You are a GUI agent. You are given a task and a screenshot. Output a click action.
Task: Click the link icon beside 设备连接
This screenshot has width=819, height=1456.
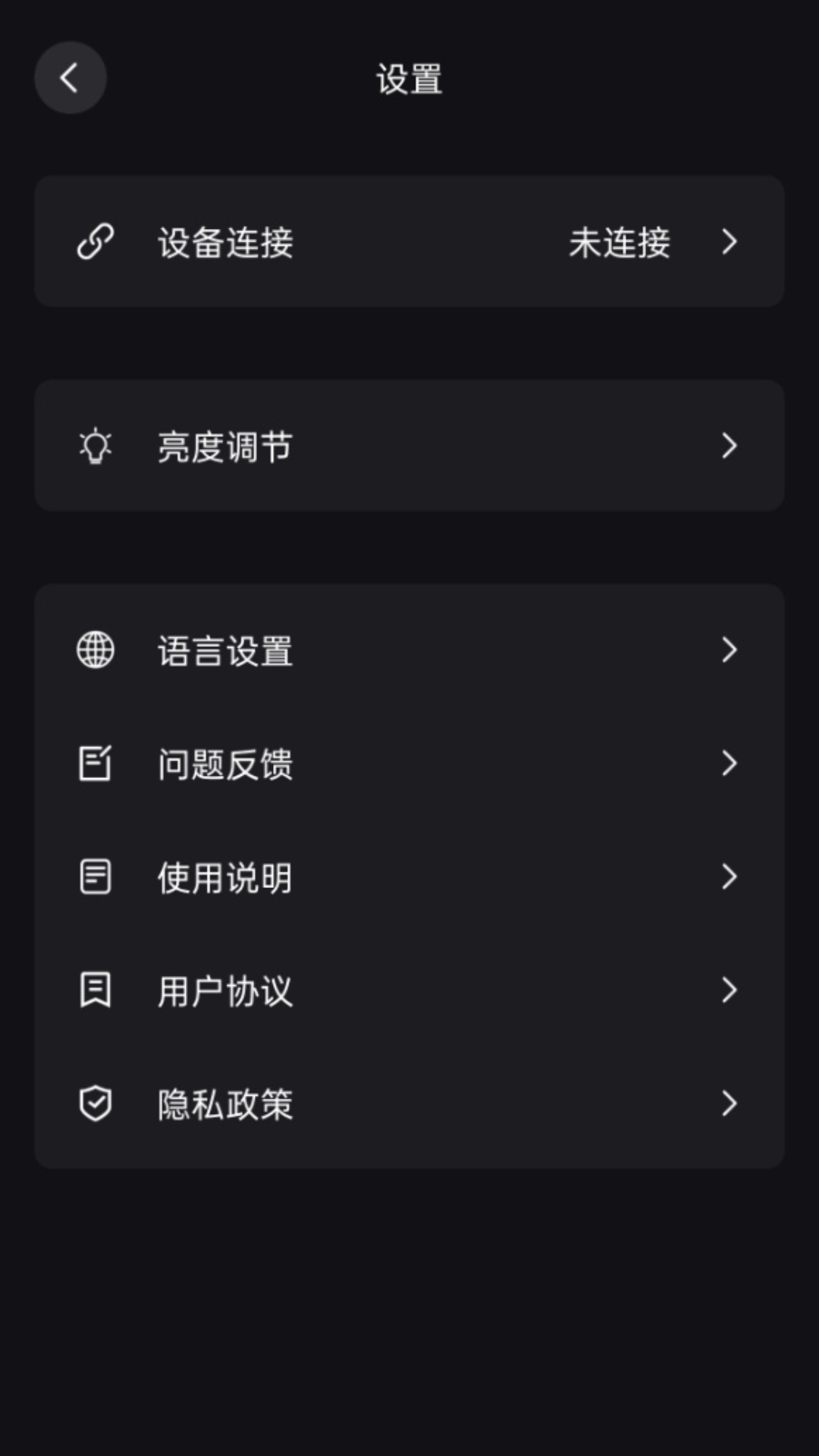(x=94, y=241)
